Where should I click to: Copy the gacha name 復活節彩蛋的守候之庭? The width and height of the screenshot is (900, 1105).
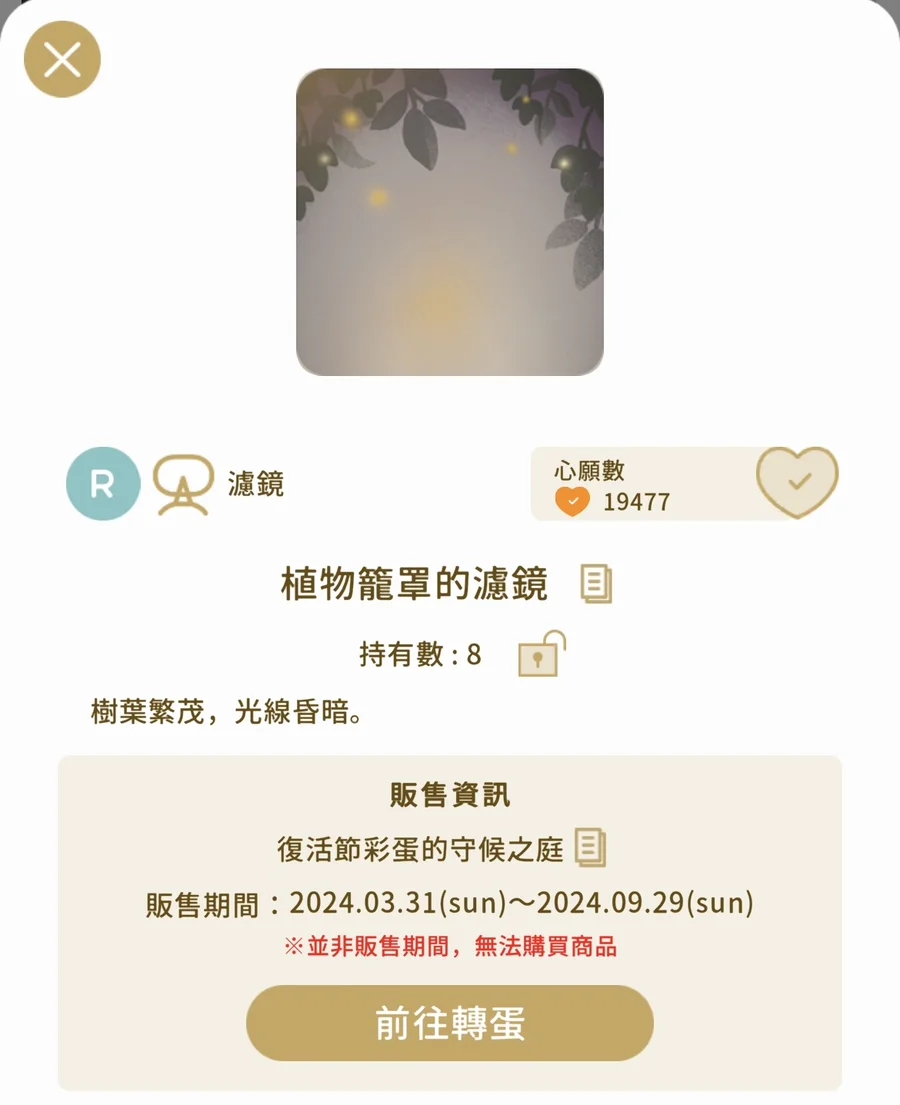coord(590,848)
